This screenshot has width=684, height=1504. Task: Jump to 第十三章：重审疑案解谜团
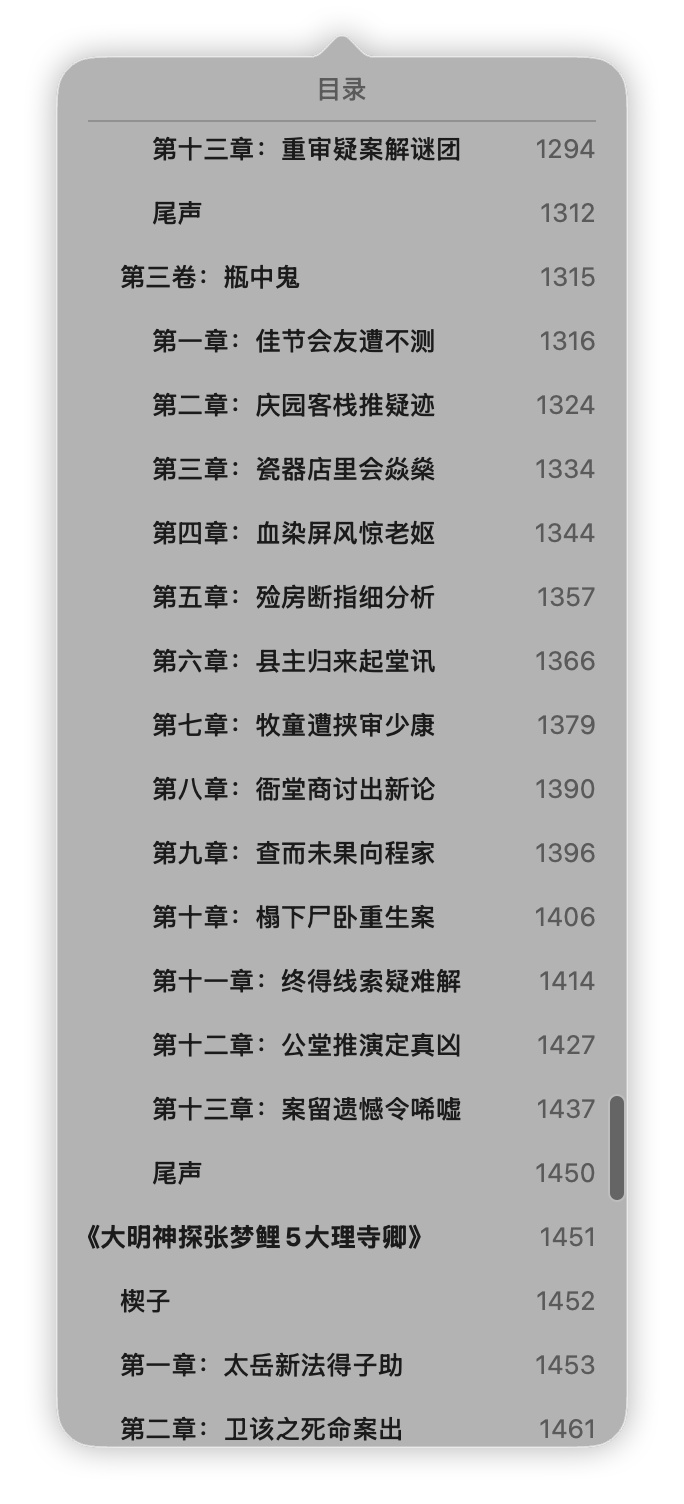pos(306,150)
